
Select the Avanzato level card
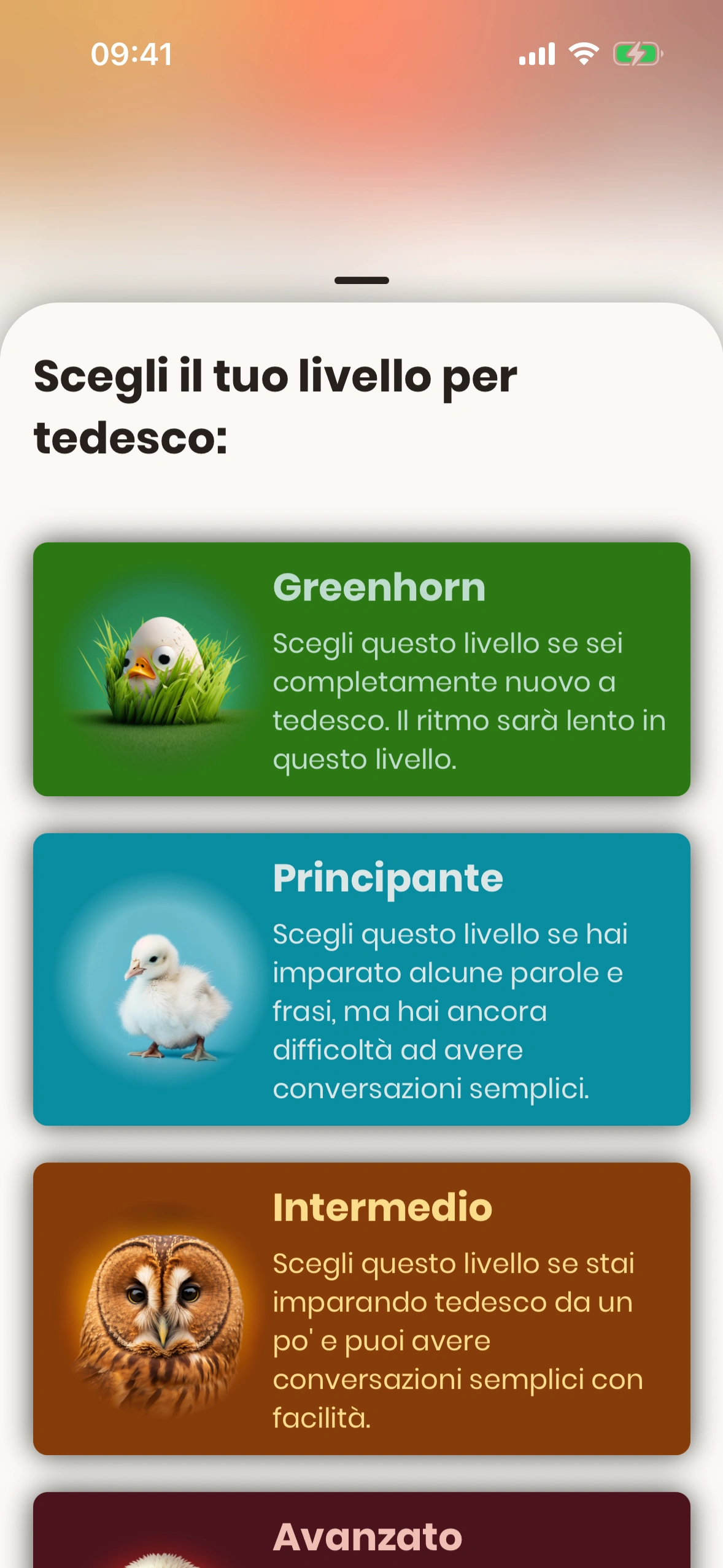tap(361, 1532)
